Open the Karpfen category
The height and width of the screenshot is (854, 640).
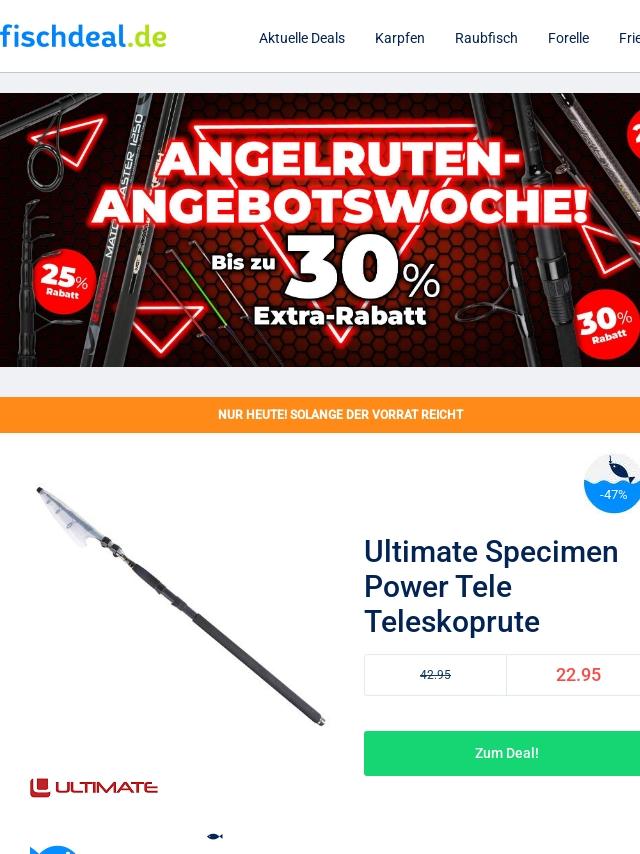400,38
